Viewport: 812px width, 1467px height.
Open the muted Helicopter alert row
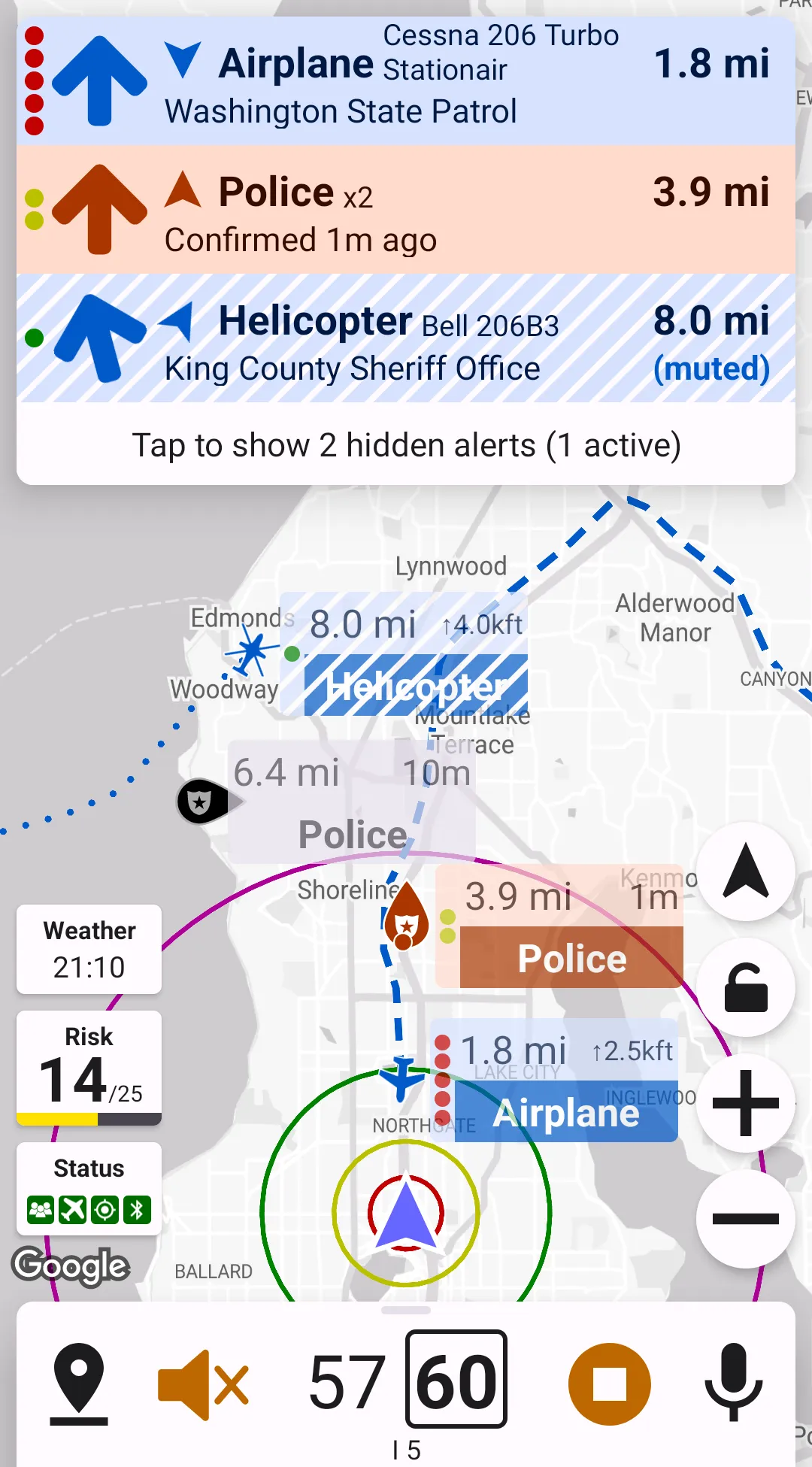pyautogui.click(x=406, y=338)
